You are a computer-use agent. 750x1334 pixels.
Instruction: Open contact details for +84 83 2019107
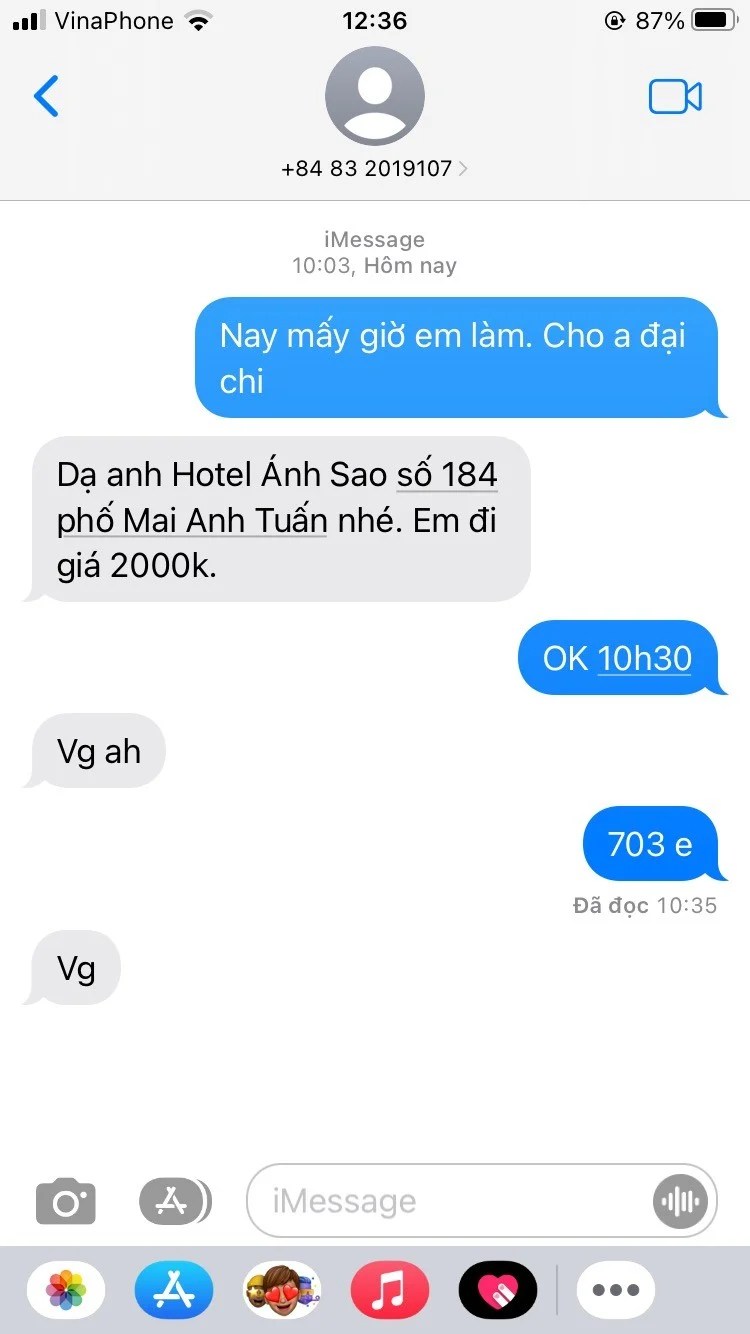click(x=375, y=168)
